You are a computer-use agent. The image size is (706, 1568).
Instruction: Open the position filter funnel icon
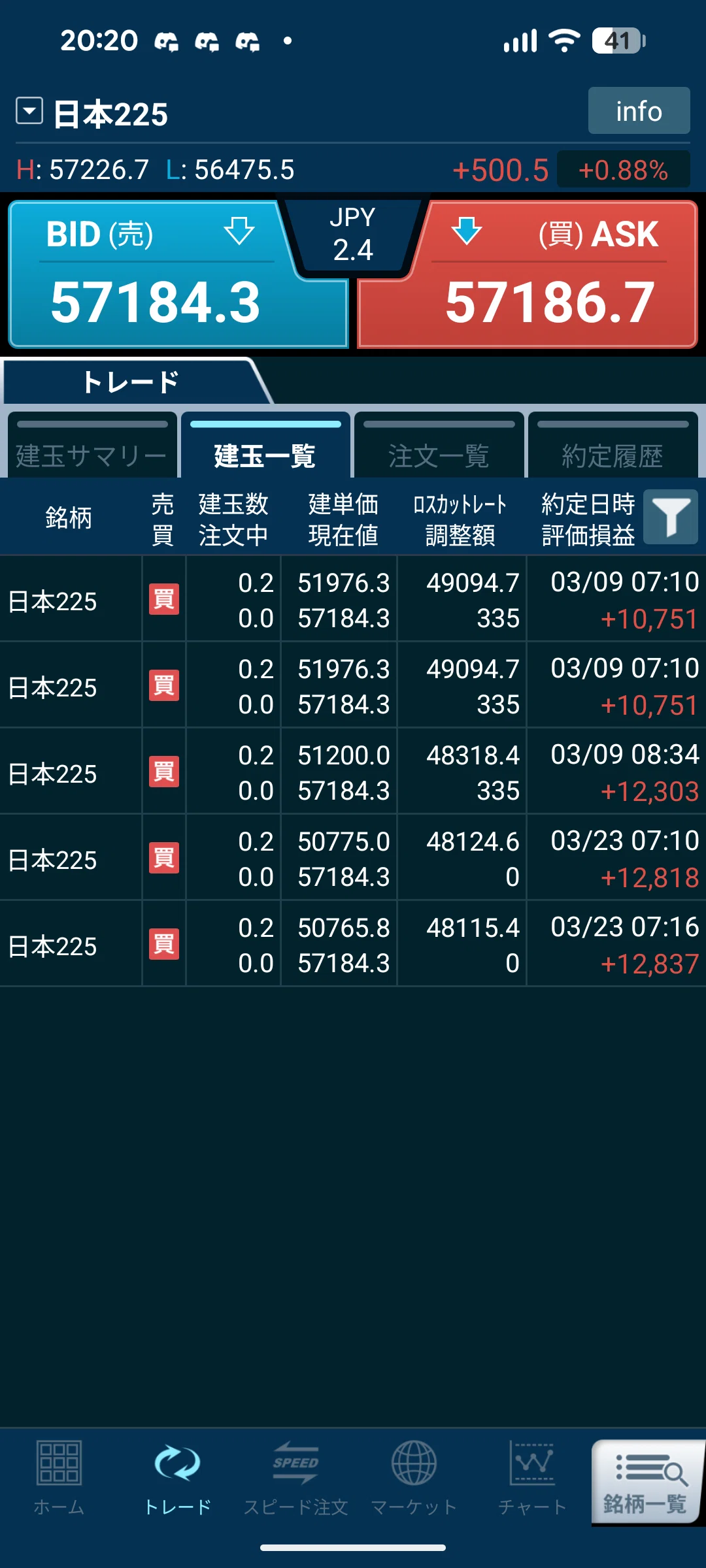pos(671,517)
